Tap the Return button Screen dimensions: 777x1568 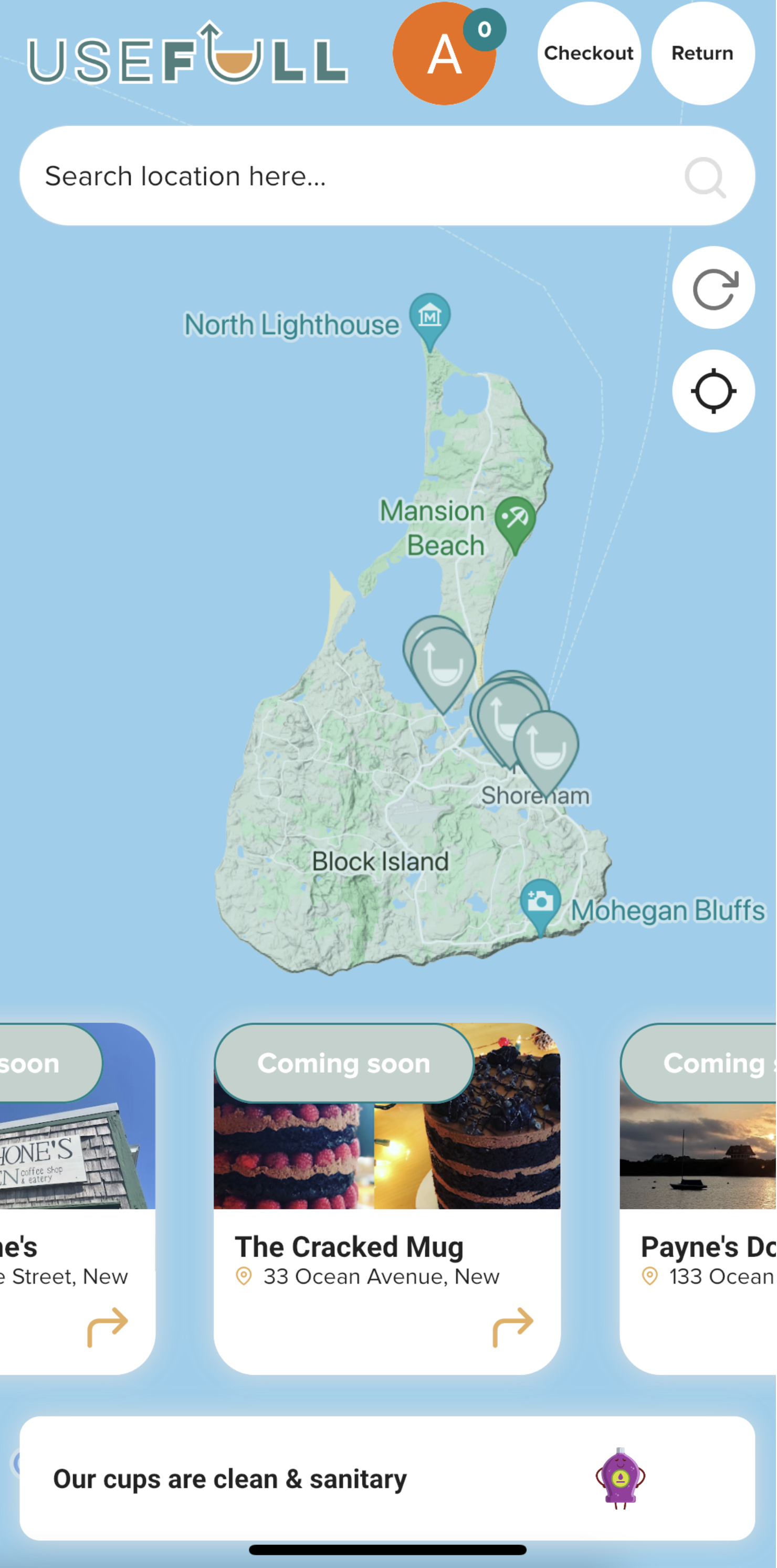(702, 54)
